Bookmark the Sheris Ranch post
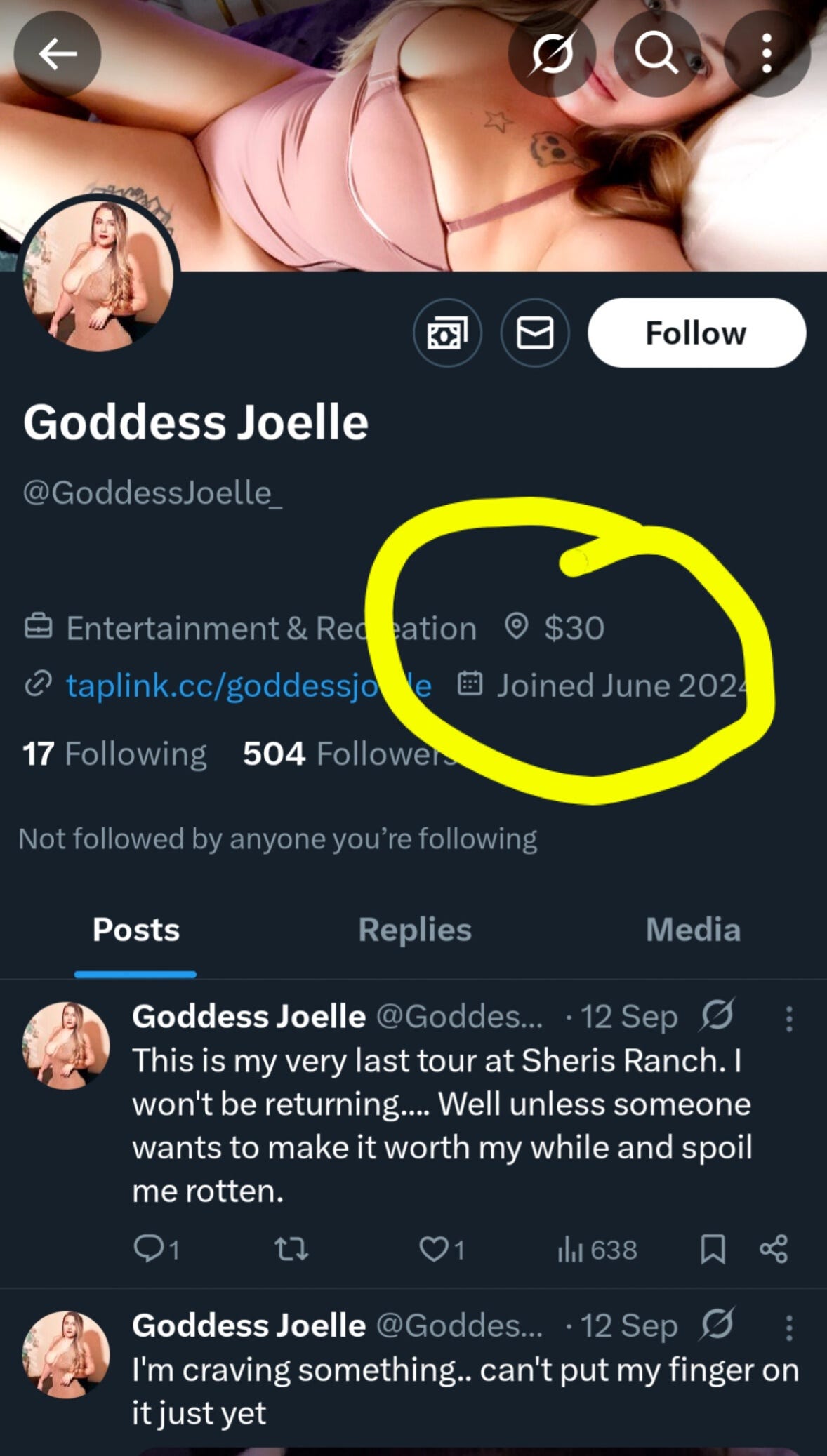The height and width of the screenshot is (1456, 827). pos(713,1250)
